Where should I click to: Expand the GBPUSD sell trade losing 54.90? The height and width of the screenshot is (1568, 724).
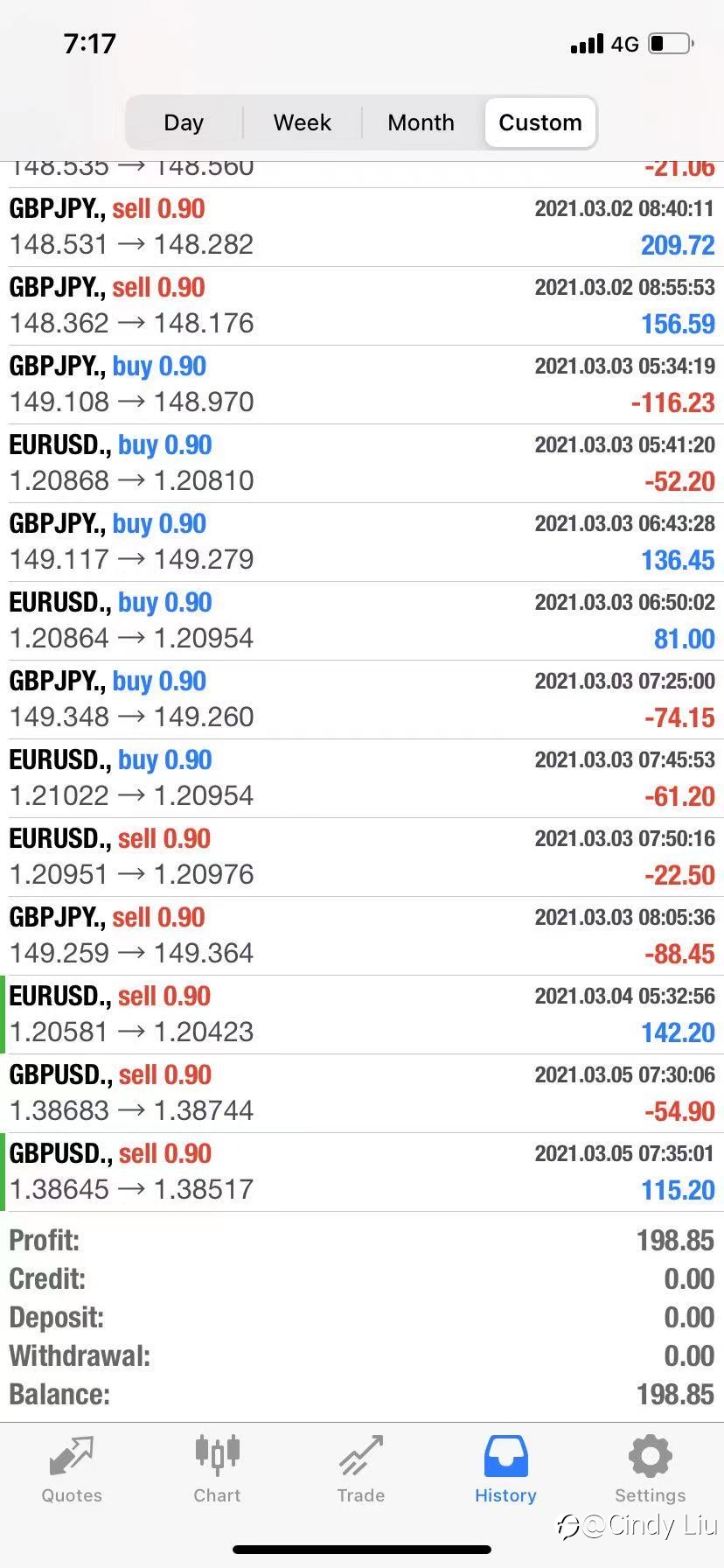(362, 1094)
